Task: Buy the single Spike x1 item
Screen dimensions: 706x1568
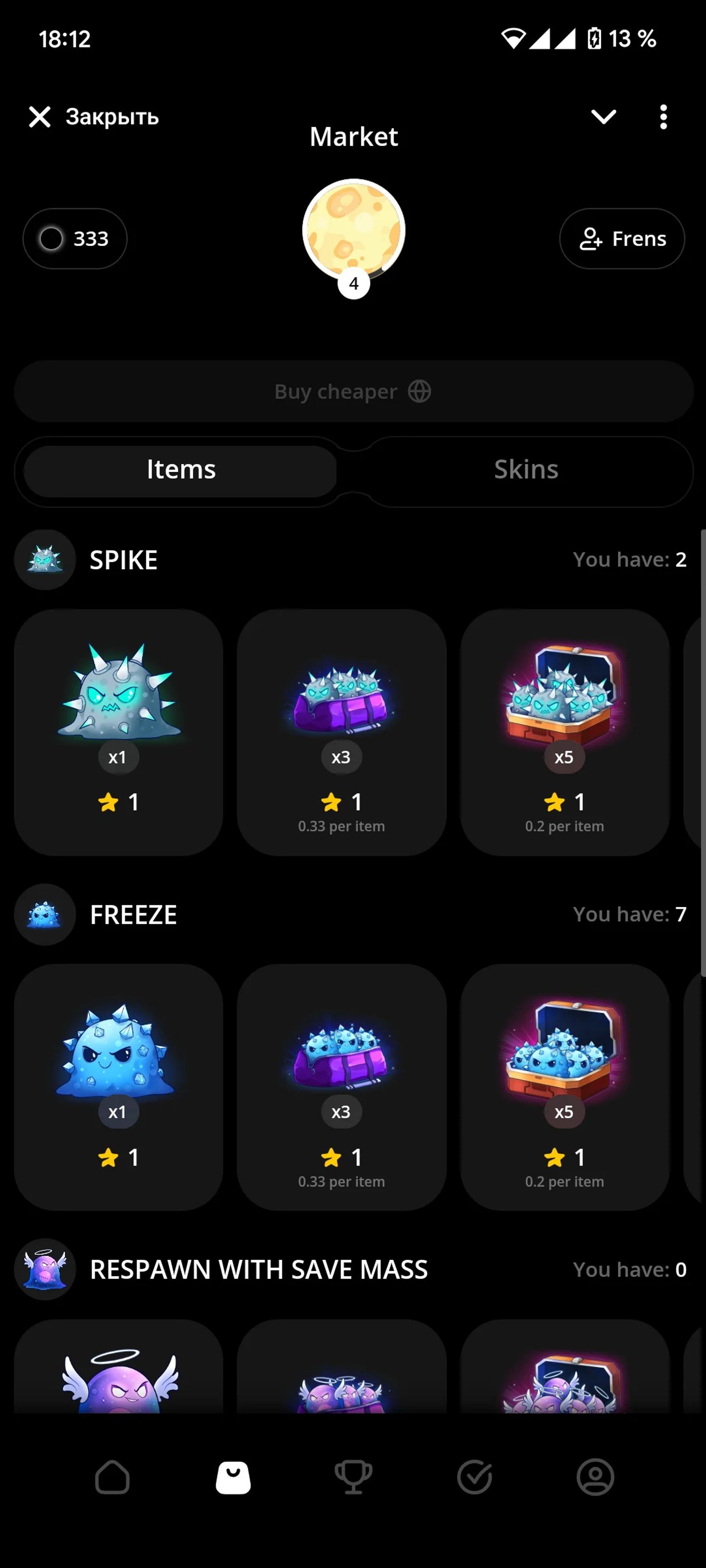Action: point(118,732)
